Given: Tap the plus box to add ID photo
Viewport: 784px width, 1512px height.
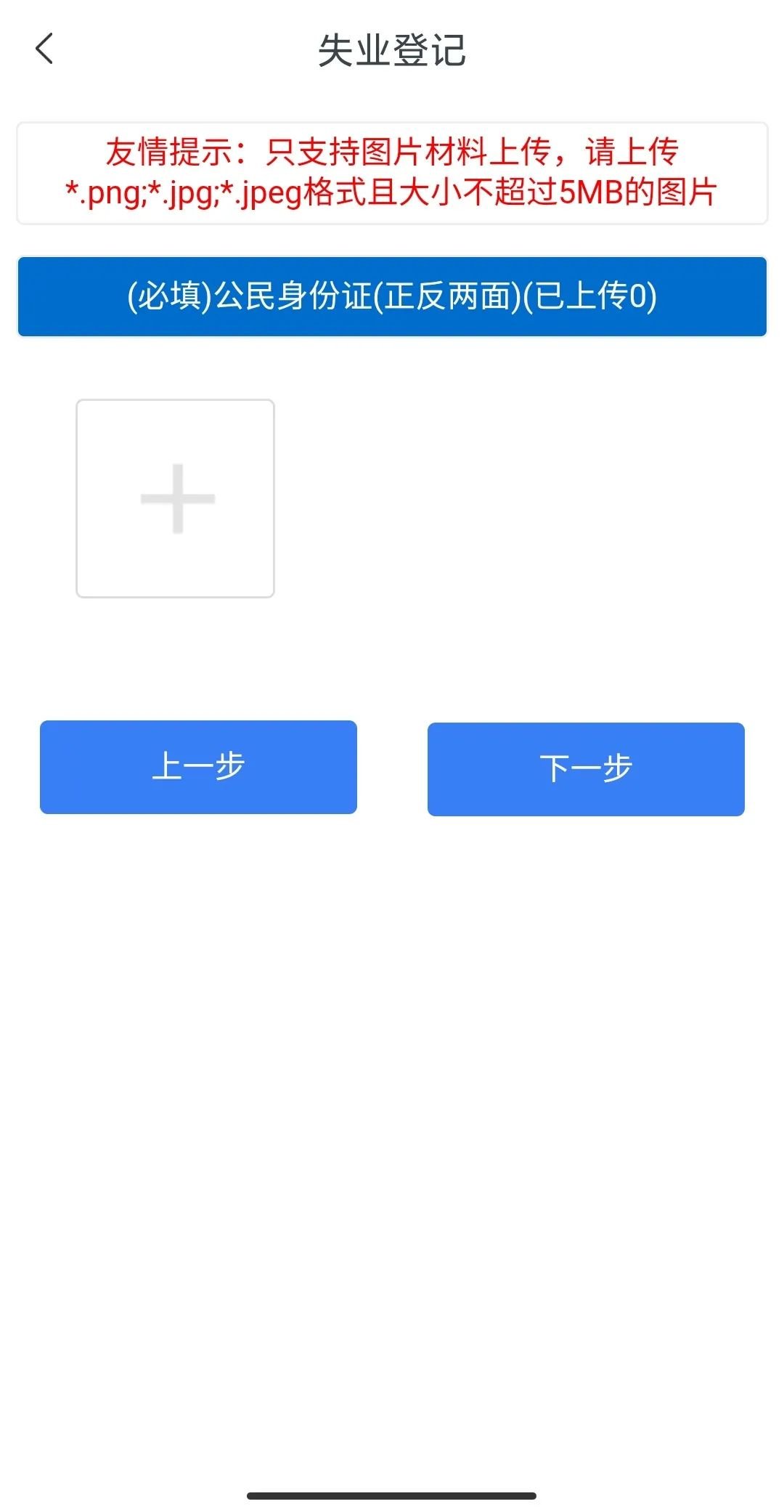Looking at the screenshot, I should click(175, 498).
